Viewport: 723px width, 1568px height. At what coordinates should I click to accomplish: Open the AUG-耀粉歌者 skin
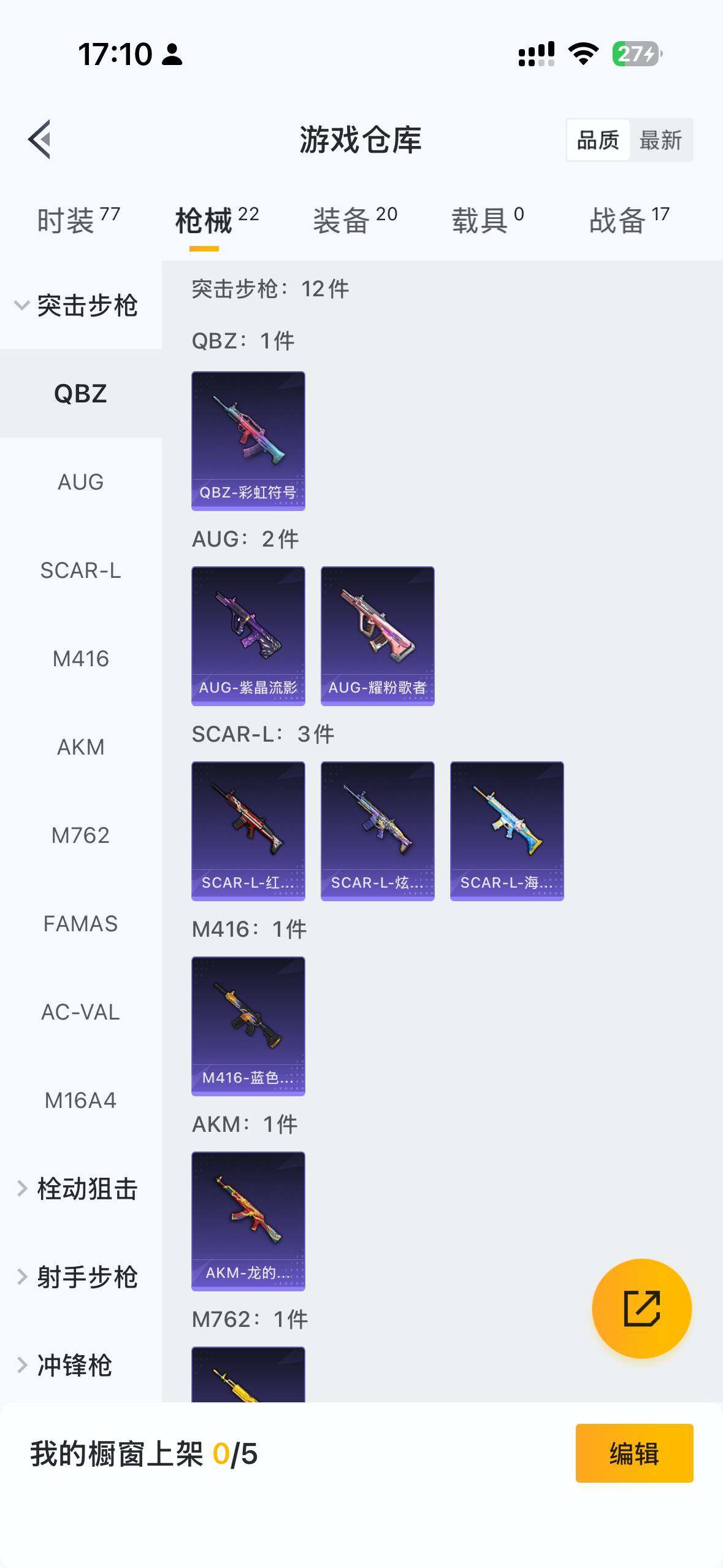tap(378, 636)
